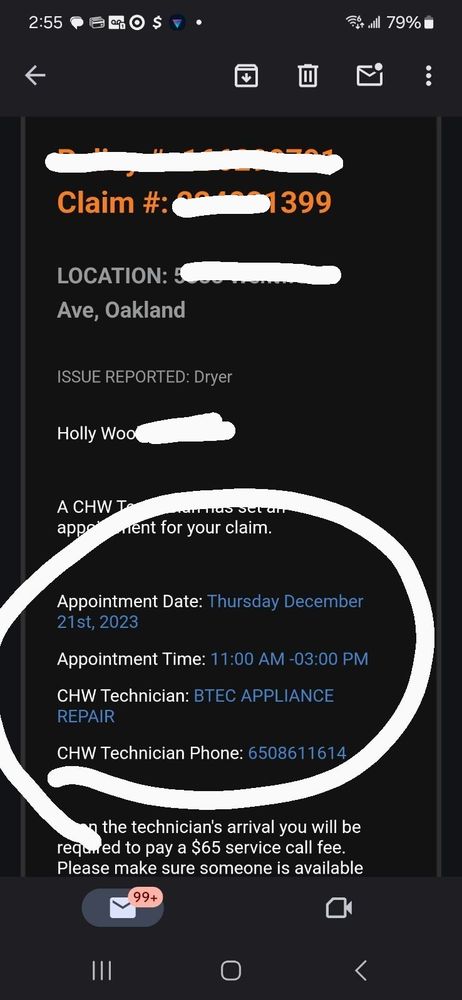This screenshot has width=462, height=1000.
Task: Go back to the inbox
Action: point(35,76)
